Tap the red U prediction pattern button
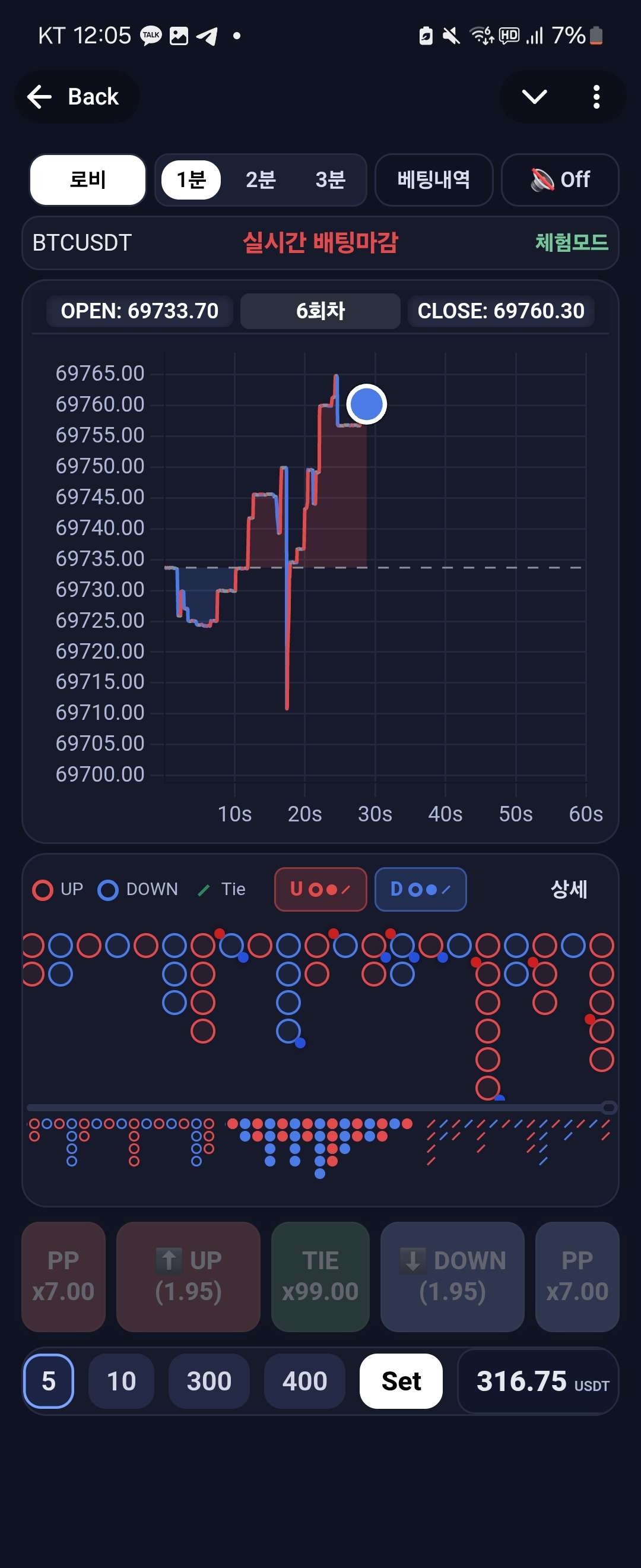 (x=320, y=889)
